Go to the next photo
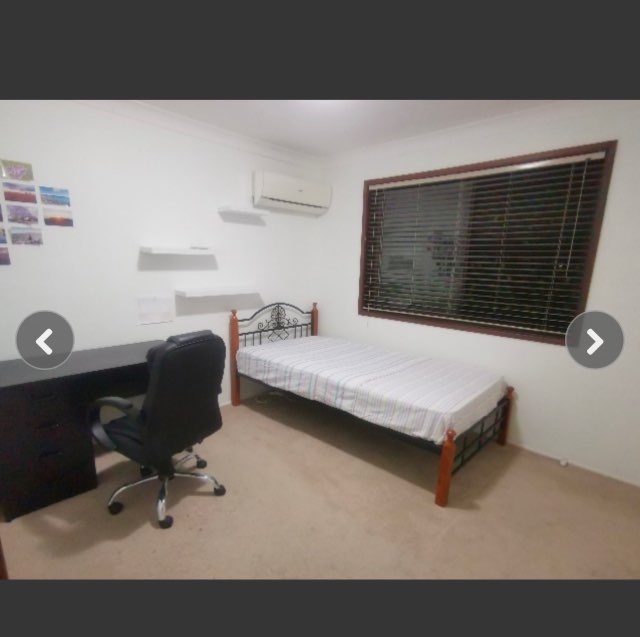 [x=594, y=340]
